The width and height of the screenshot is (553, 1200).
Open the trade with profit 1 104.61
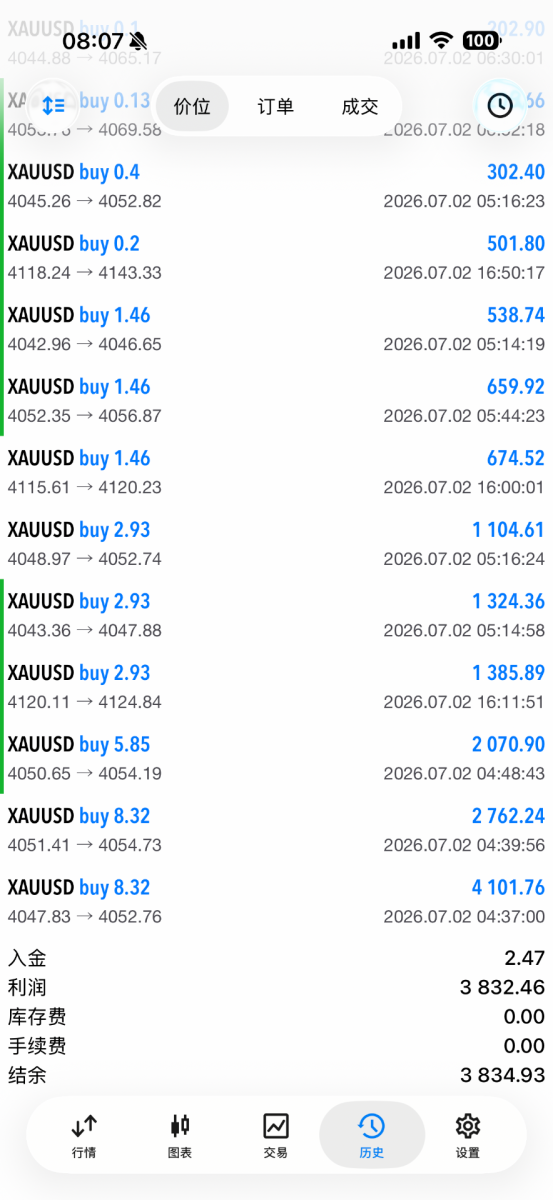tap(276, 544)
